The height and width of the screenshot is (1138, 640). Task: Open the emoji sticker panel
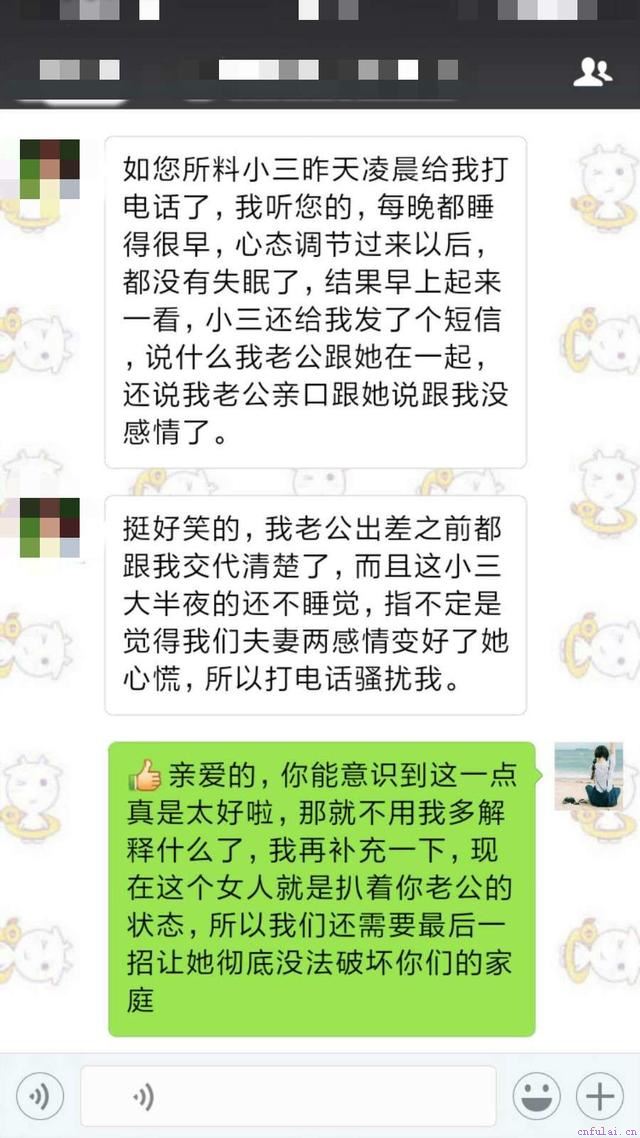[537, 1097]
